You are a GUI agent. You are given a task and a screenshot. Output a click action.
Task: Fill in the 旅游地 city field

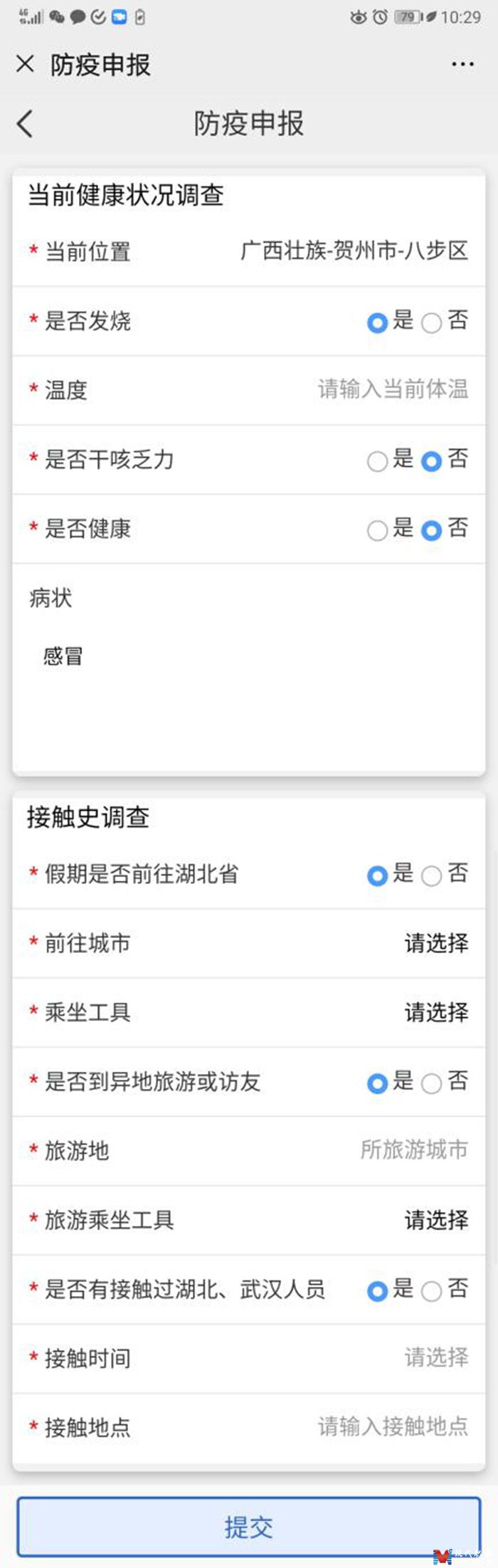pyautogui.click(x=413, y=1150)
